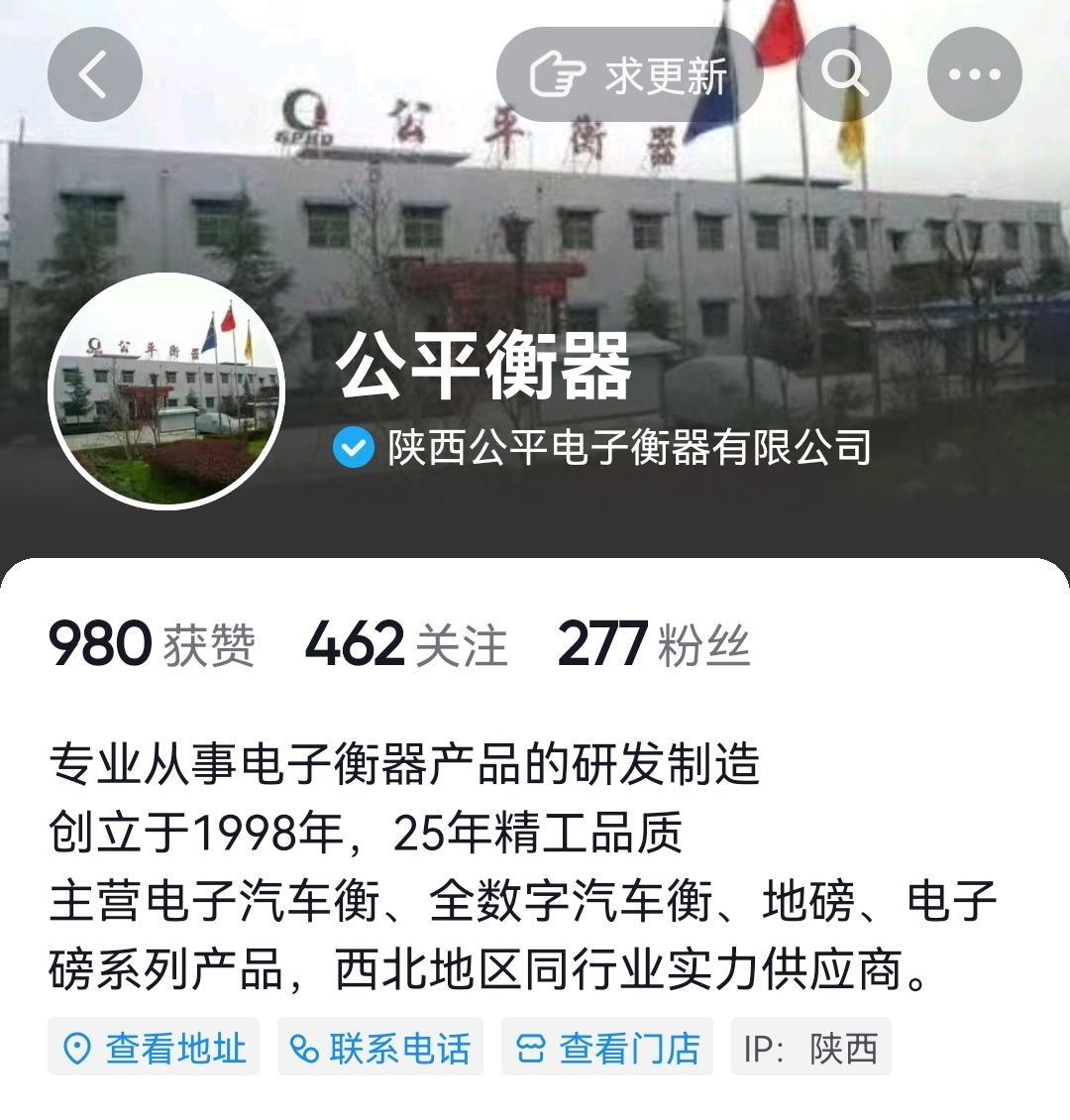Open the more options menu
This screenshot has width=1070, height=1120.
point(975,72)
